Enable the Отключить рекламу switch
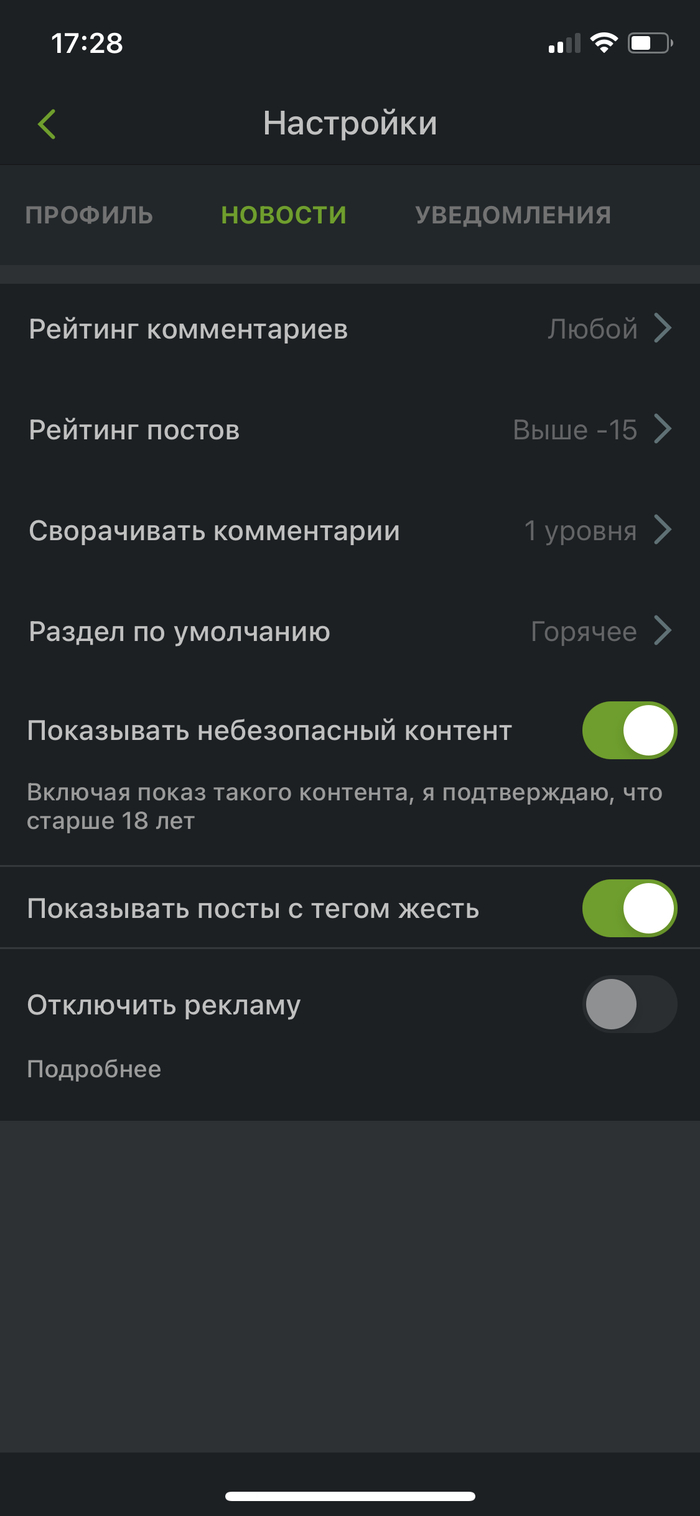Screen dimensions: 700x1516 point(629,1004)
